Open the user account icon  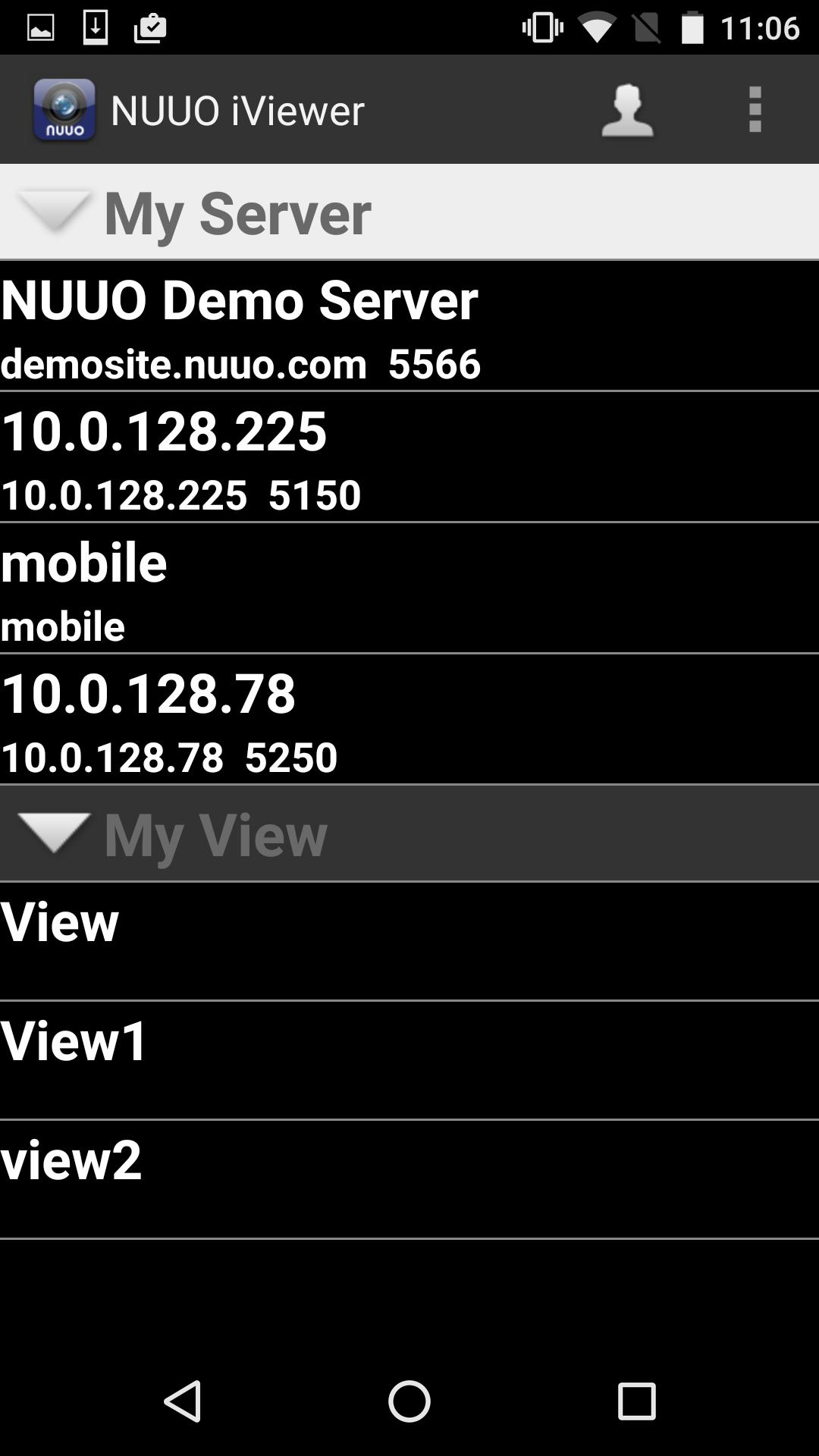pos(627,111)
